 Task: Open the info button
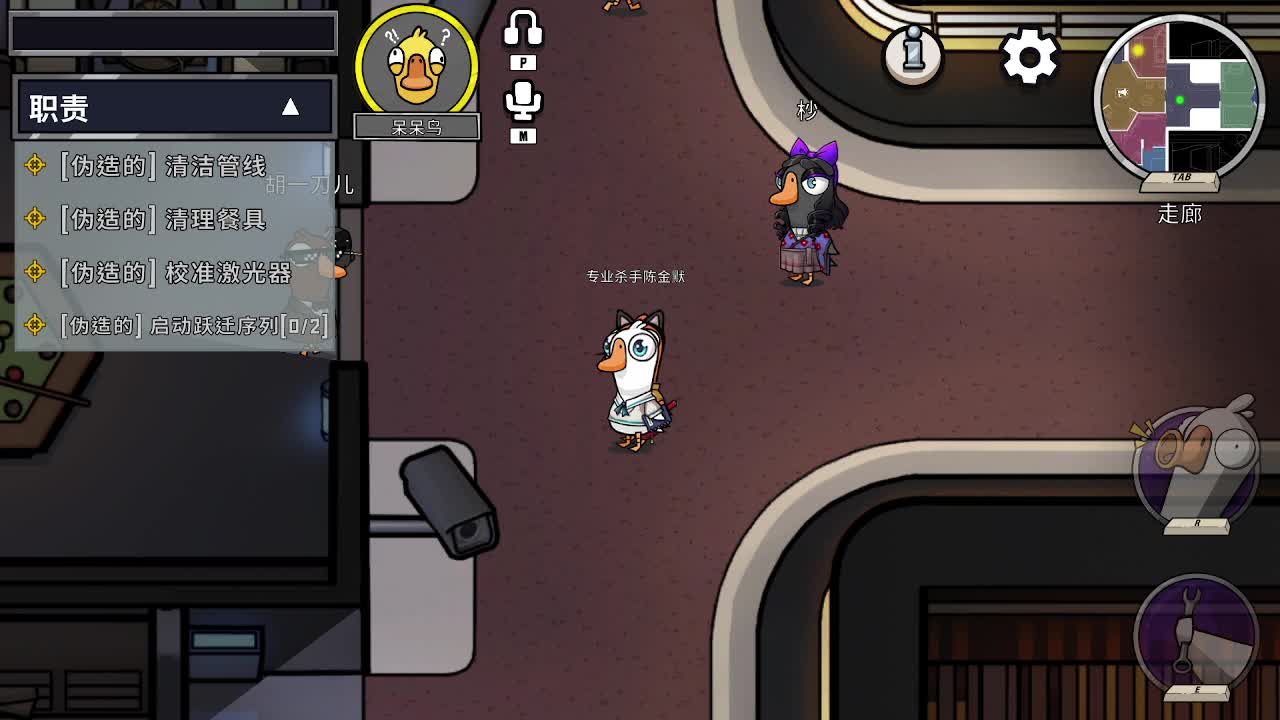click(x=913, y=54)
